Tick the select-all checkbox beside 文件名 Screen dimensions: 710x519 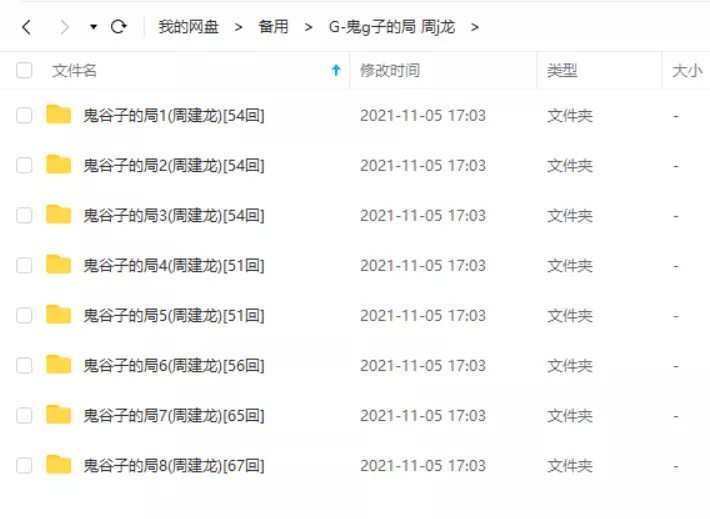click(x=24, y=71)
